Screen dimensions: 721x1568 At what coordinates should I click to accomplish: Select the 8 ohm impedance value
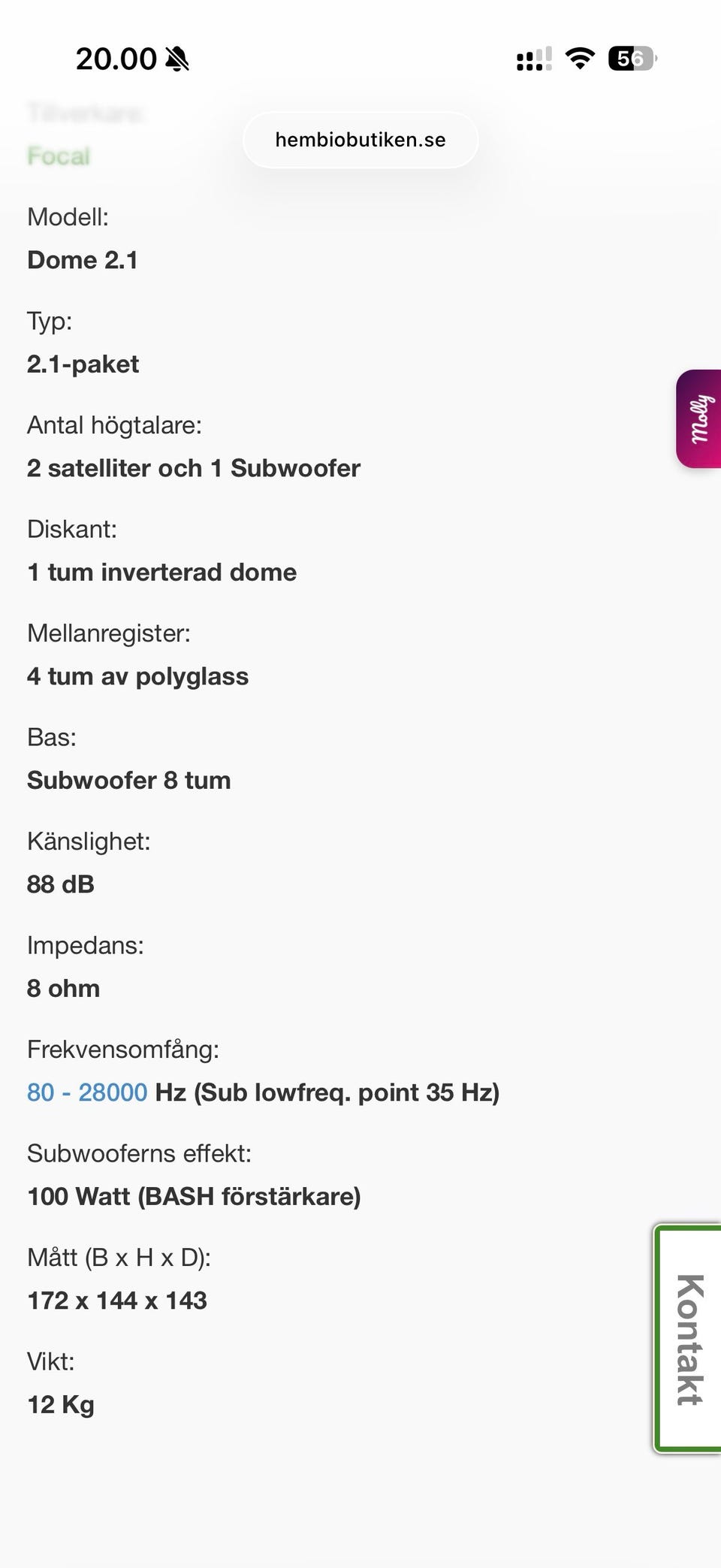(x=63, y=988)
